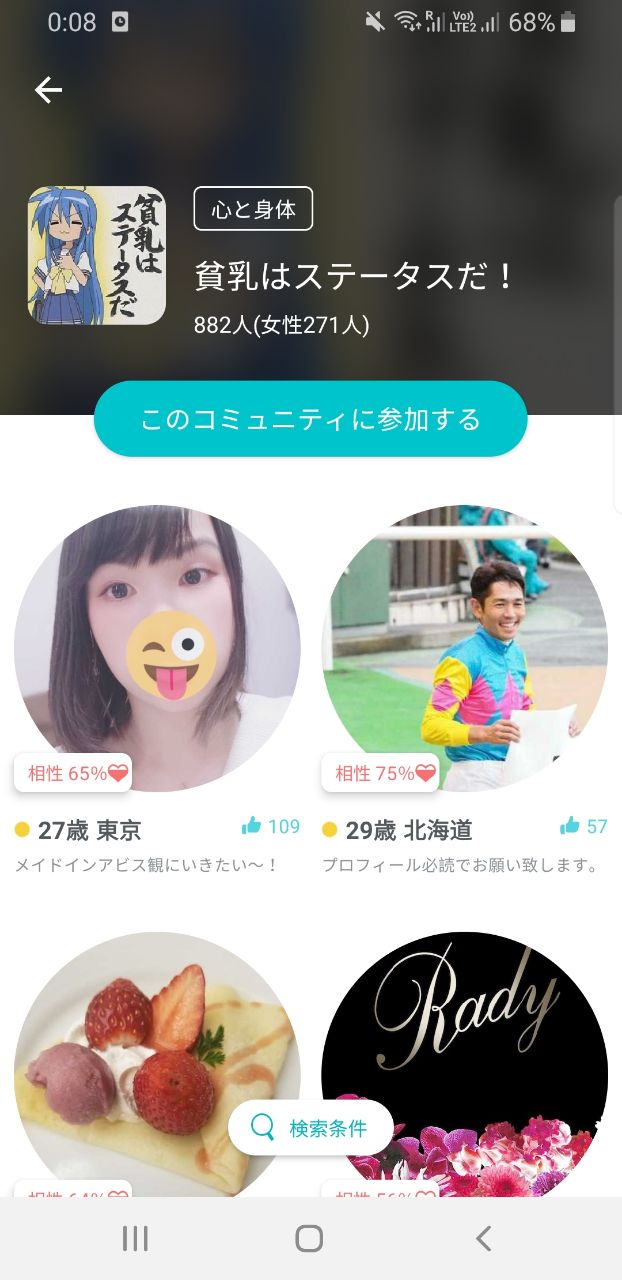This screenshot has width=622, height=1280.
Task: Go to the system home screen
Action: coord(309,1239)
